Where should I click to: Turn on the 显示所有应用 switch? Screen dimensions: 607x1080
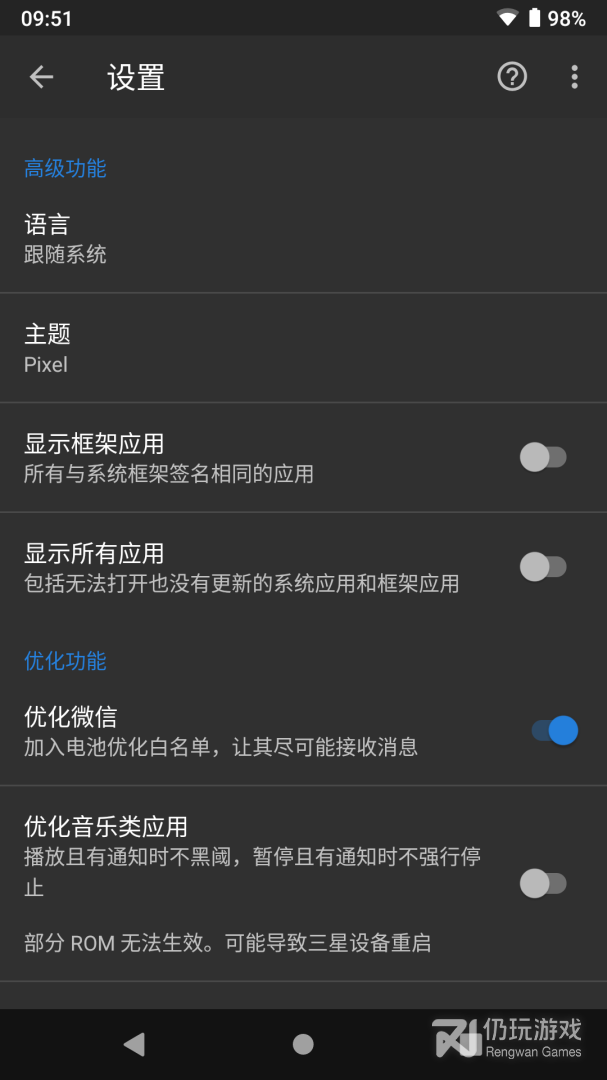click(543, 567)
